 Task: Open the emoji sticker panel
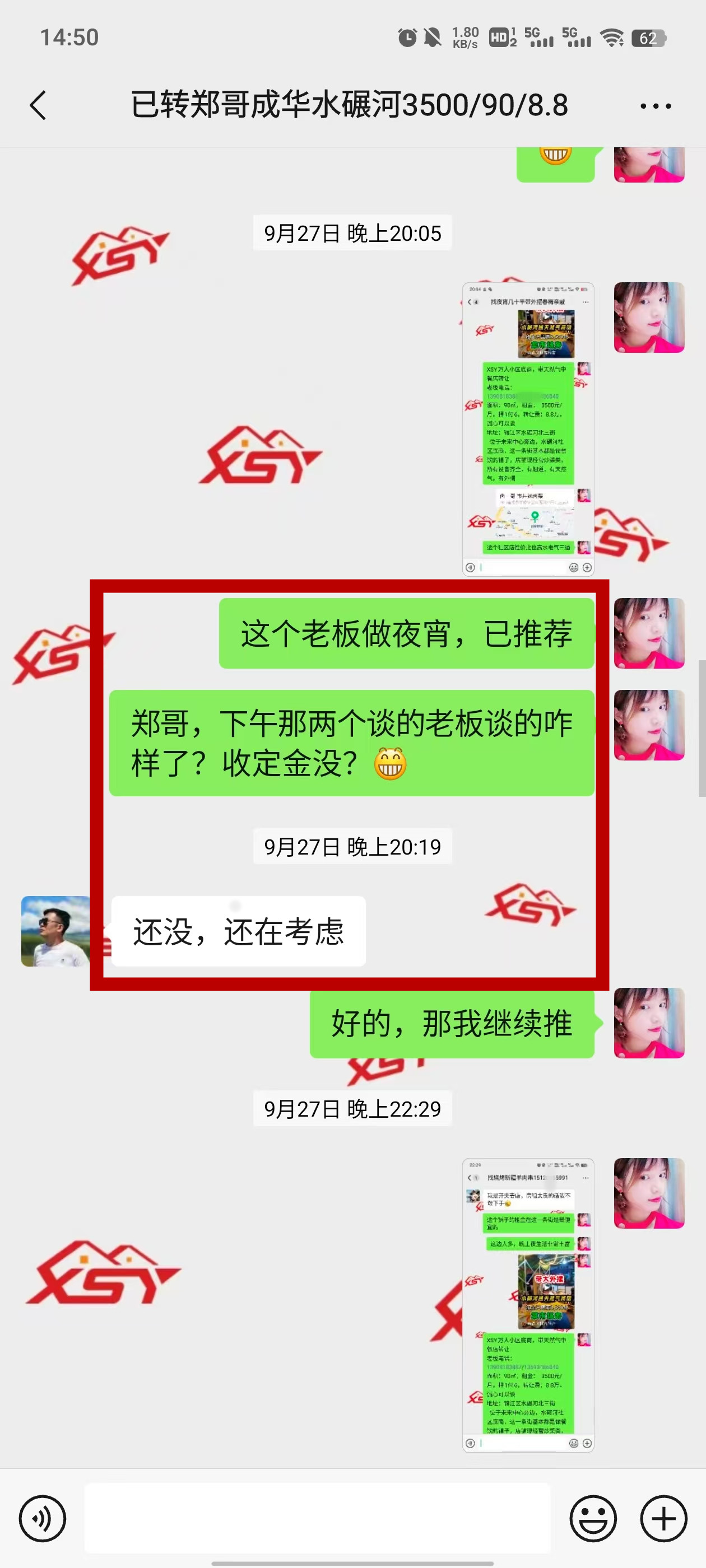point(593,1518)
